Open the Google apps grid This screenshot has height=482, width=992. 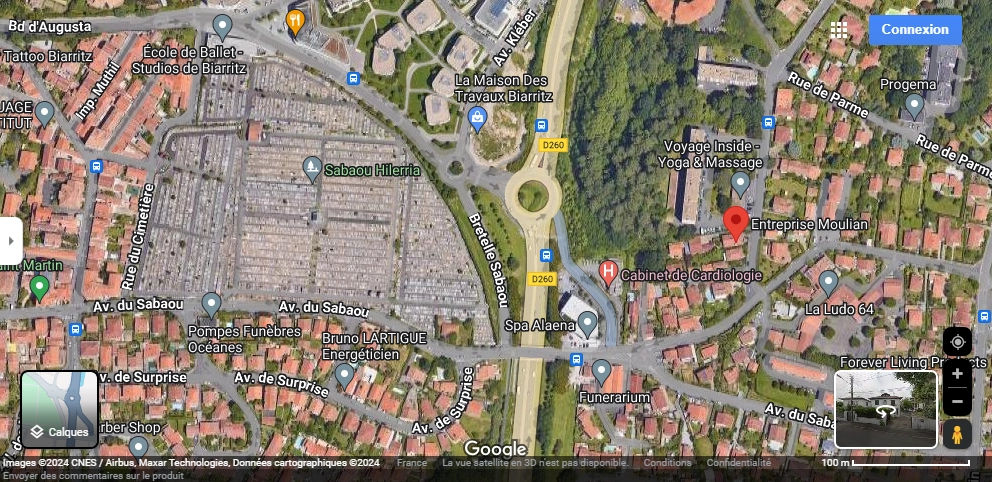pyautogui.click(x=839, y=30)
